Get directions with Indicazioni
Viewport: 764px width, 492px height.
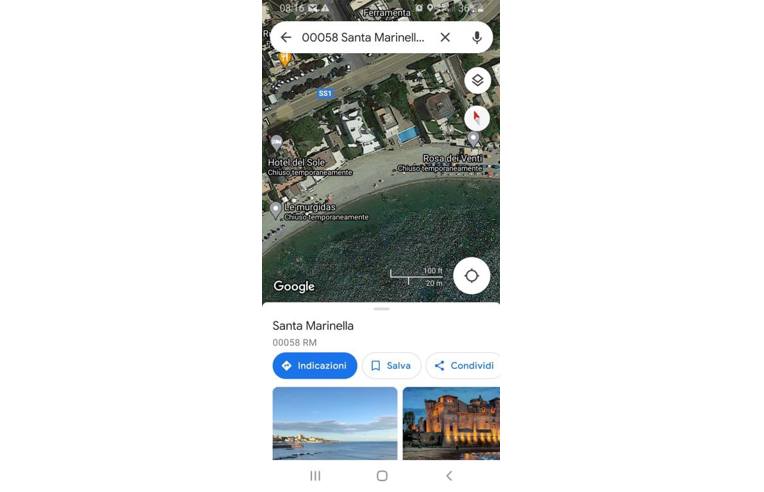click(x=314, y=366)
